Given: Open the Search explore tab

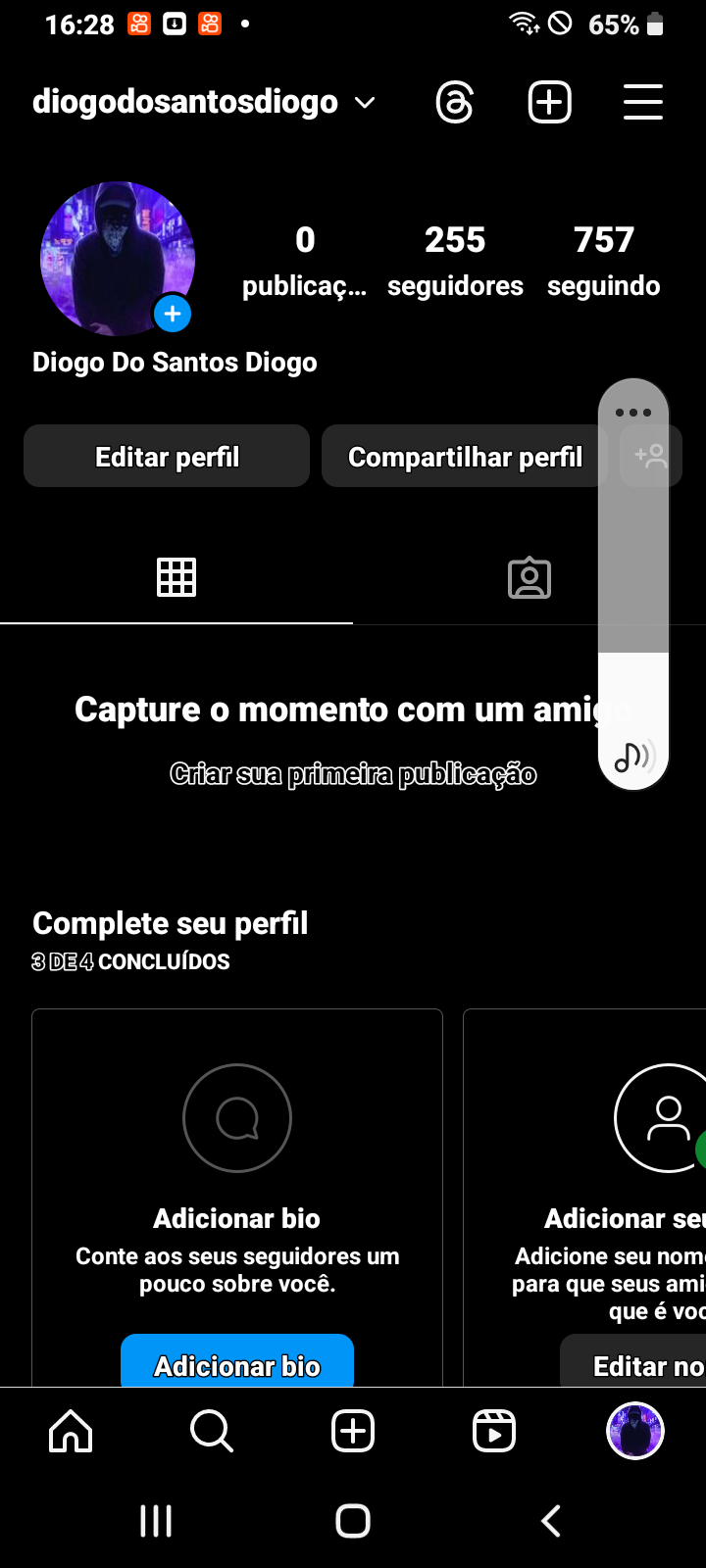Looking at the screenshot, I should pyautogui.click(x=212, y=1431).
